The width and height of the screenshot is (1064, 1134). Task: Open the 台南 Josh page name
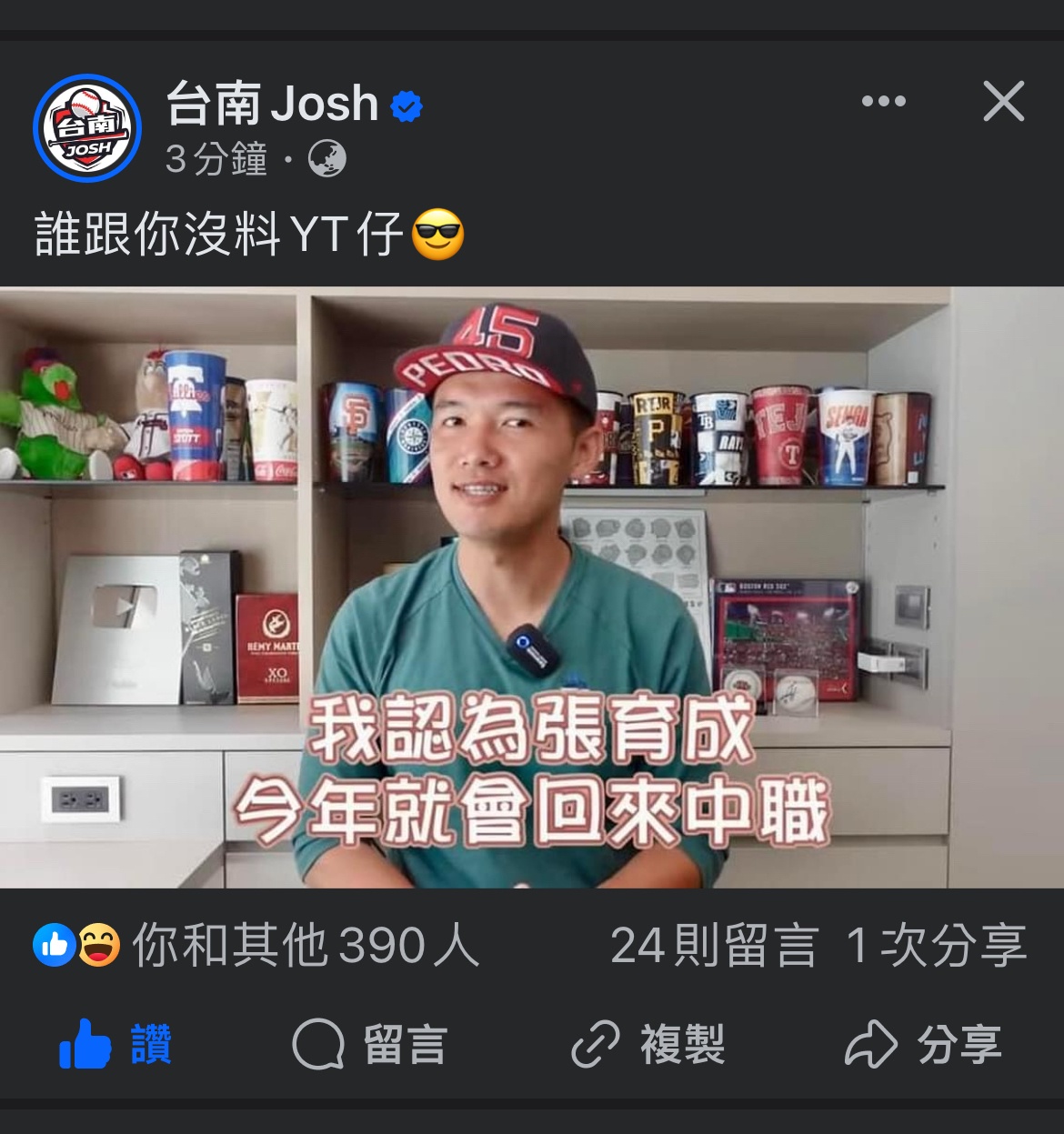(272, 104)
